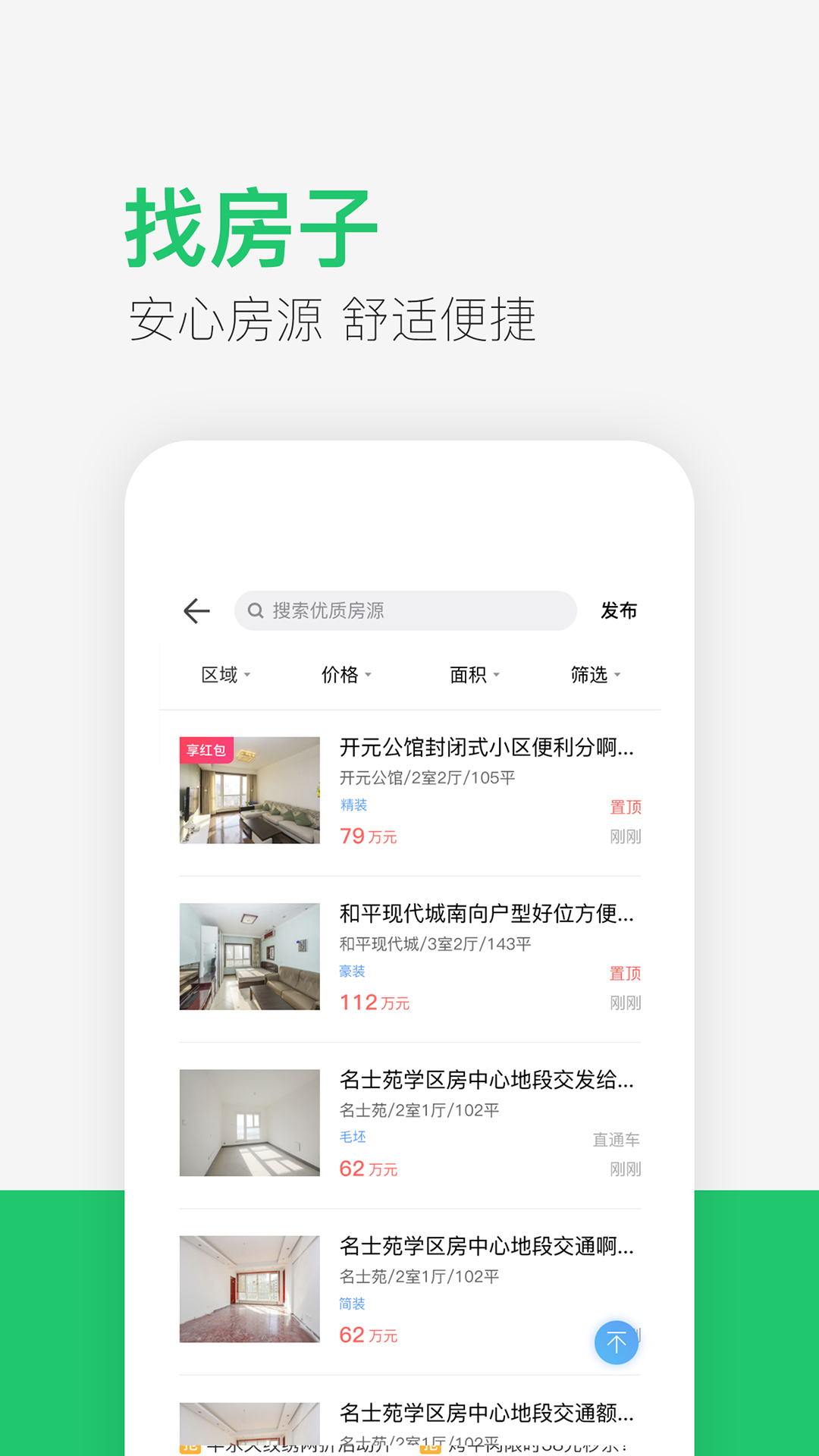Tap the back arrow icon

click(x=196, y=610)
